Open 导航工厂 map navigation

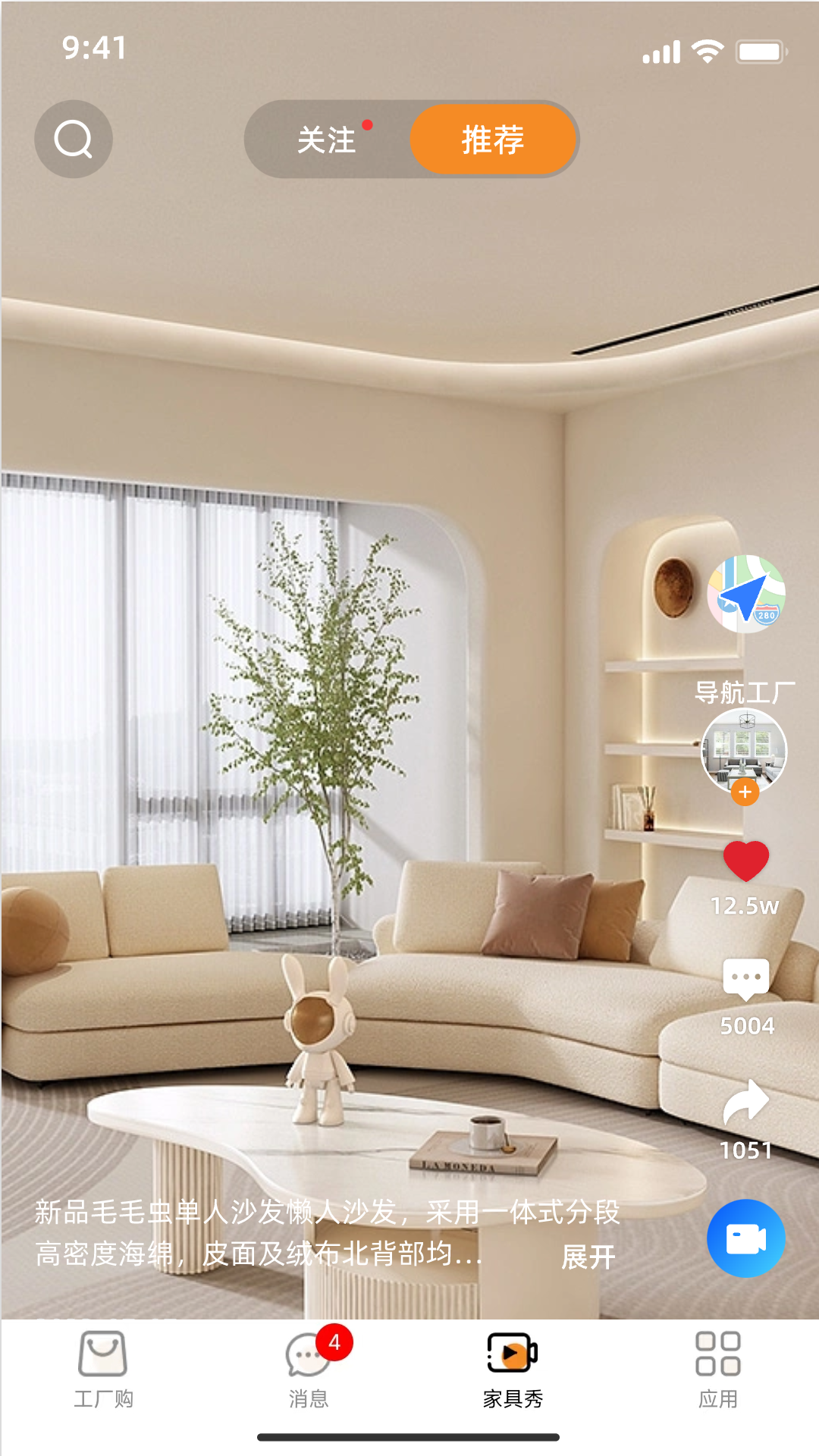pos(746,595)
